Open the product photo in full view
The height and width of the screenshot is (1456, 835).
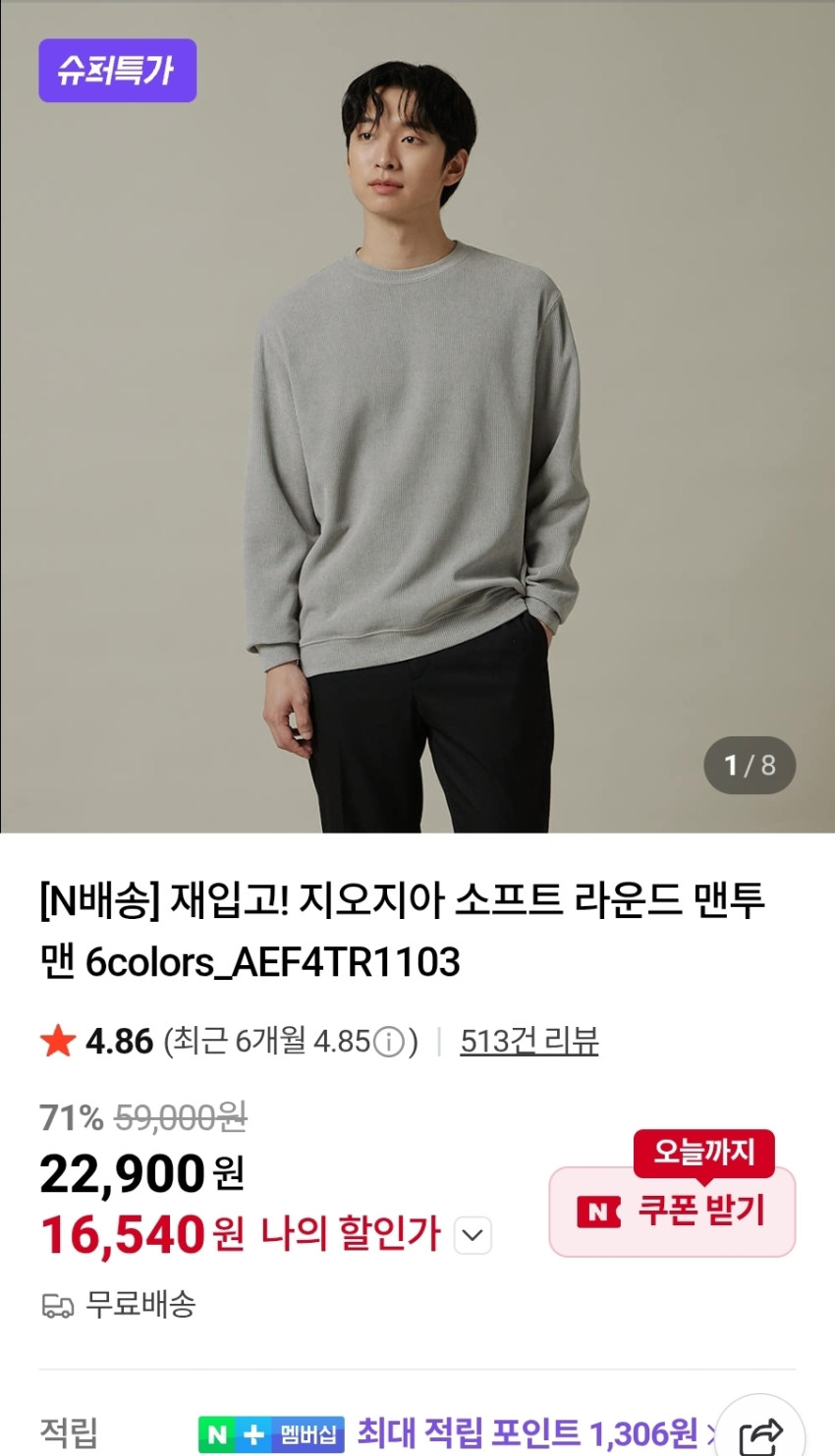[x=417, y=416]
